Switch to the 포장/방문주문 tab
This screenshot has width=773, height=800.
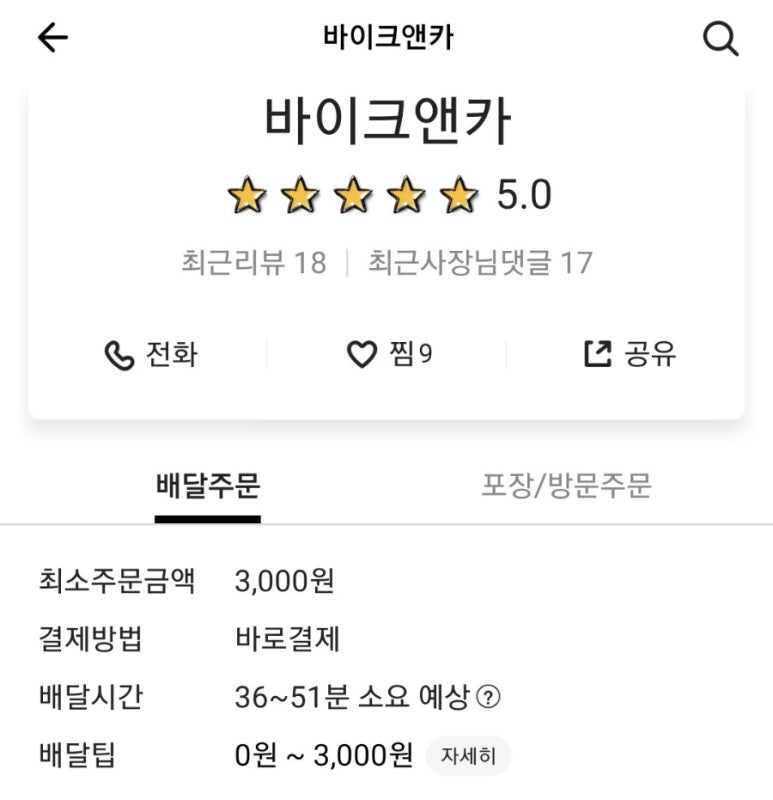(566, 486)
